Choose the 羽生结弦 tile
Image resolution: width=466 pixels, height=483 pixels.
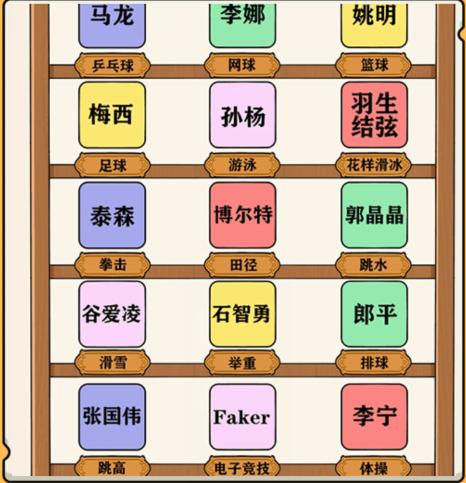374,115
